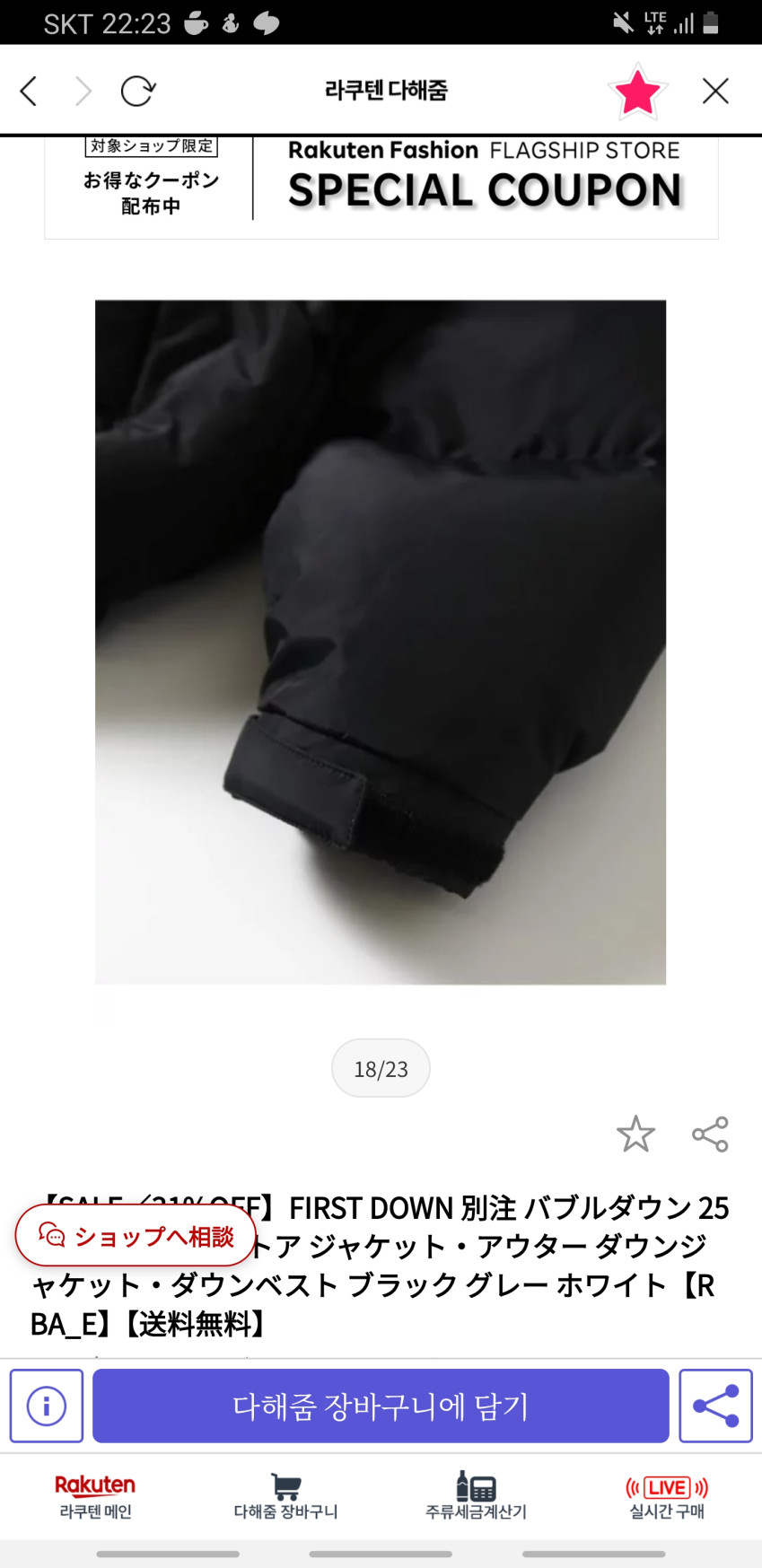Go back to the previous page
Viewport: 762px width, 1568px height.
(x=29, y=91)
